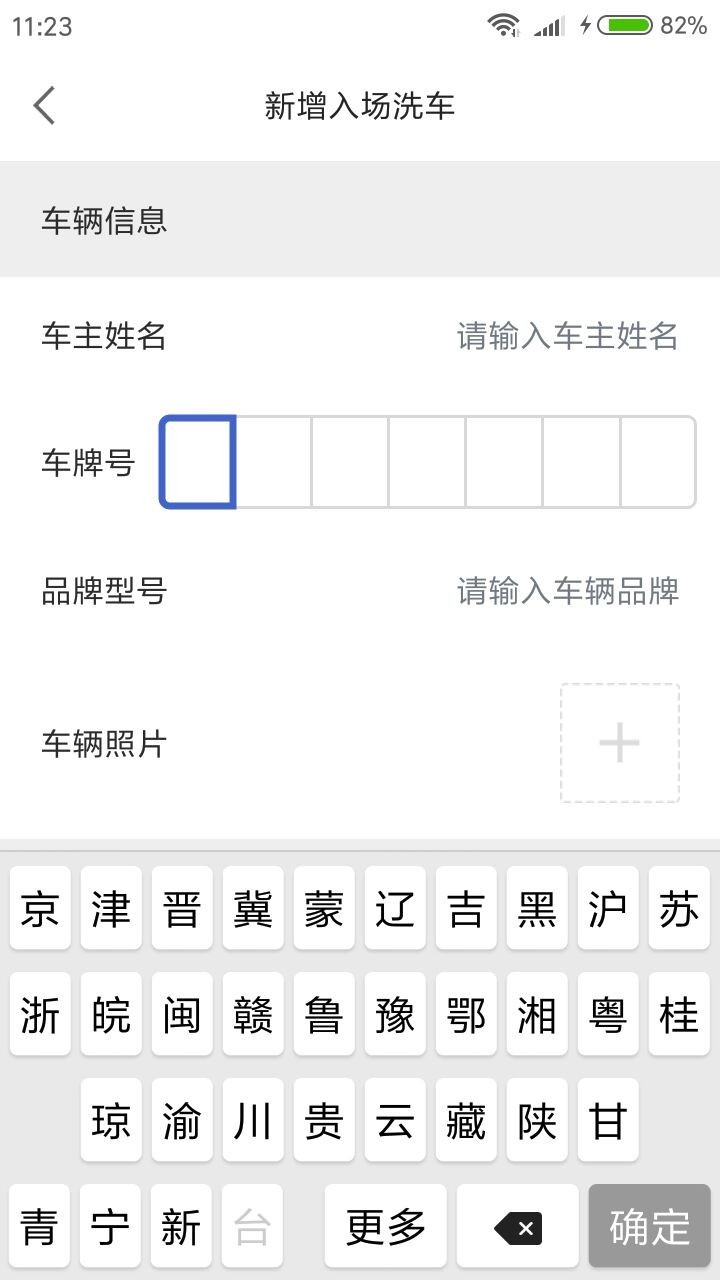This screenshot has width=720, height=1280.
Task: Confirm plate entry with 确定
Action: click(x=650, y=1226)
